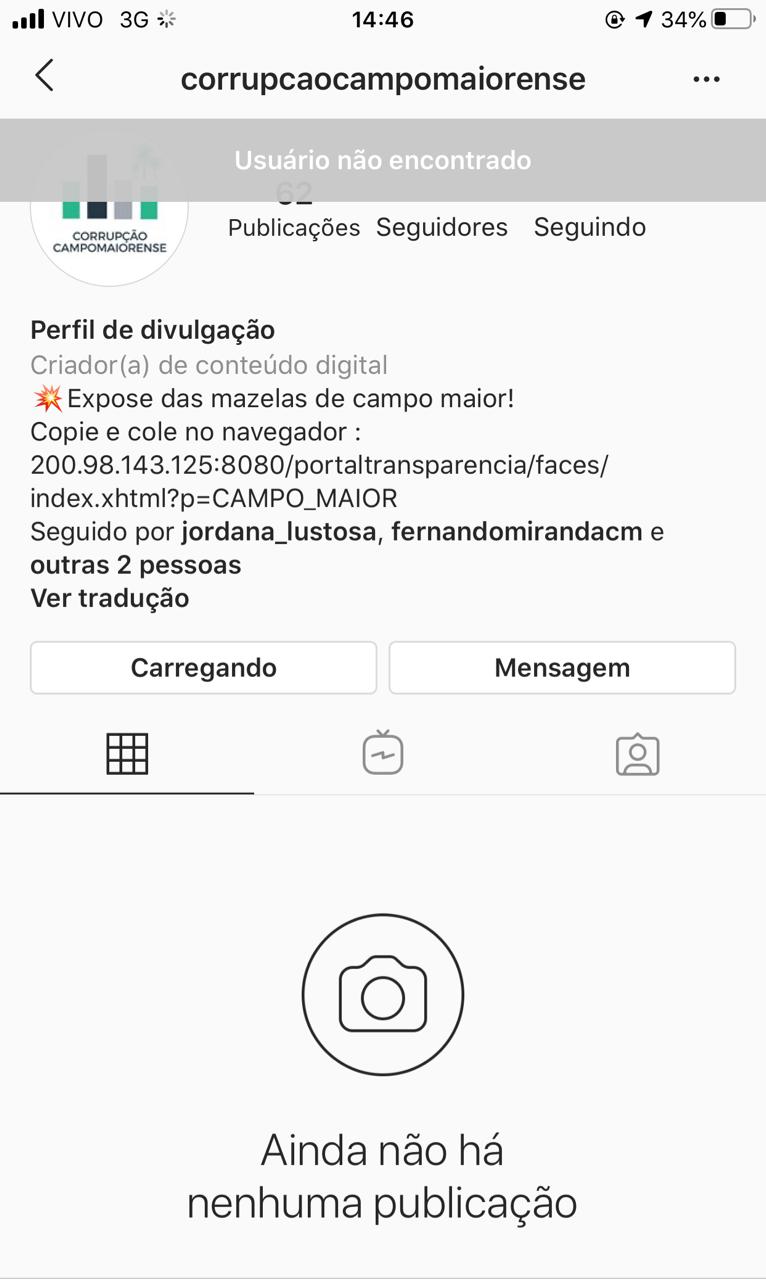766x1280 pixels.
Task: Open the tagged photos tab
Action: pos(638,754)
